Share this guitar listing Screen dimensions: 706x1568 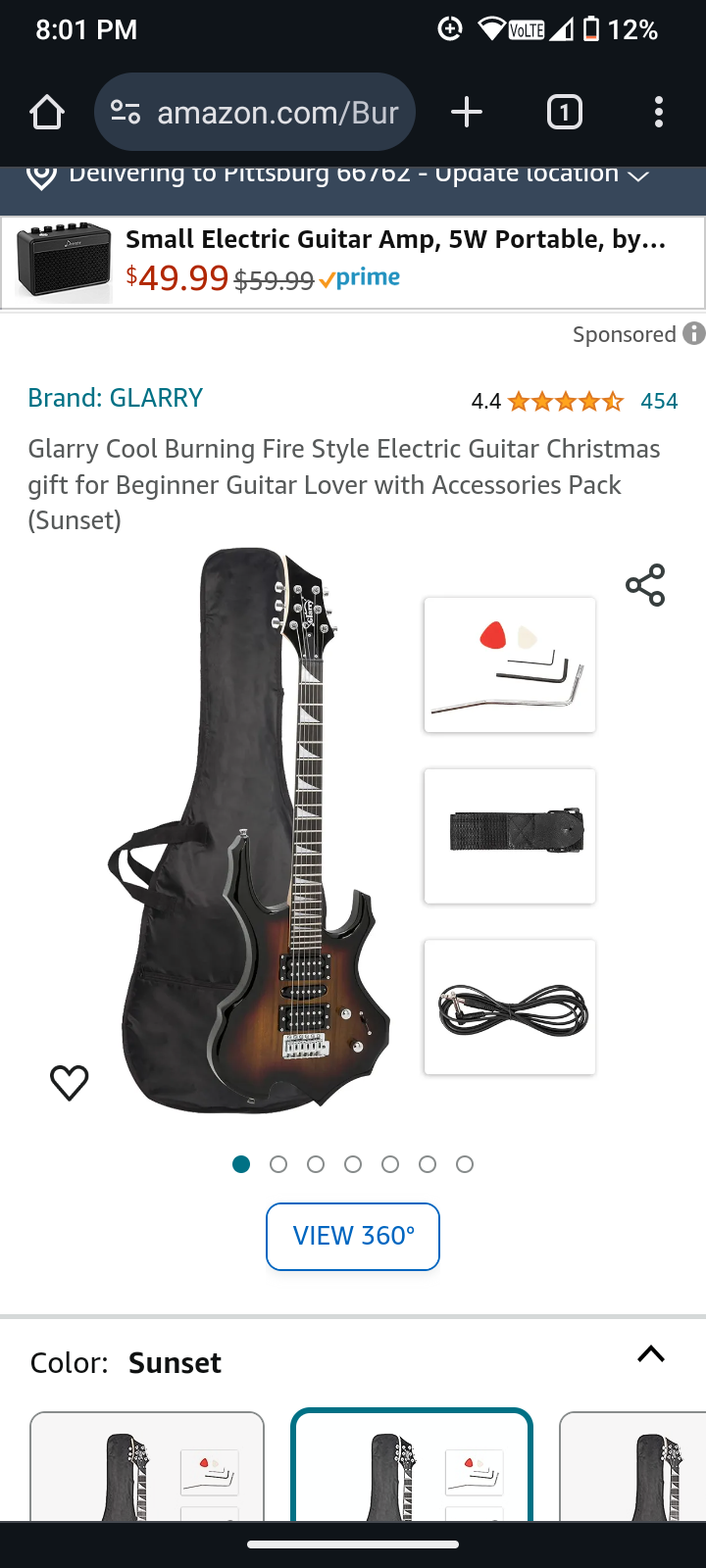point(645,585)
